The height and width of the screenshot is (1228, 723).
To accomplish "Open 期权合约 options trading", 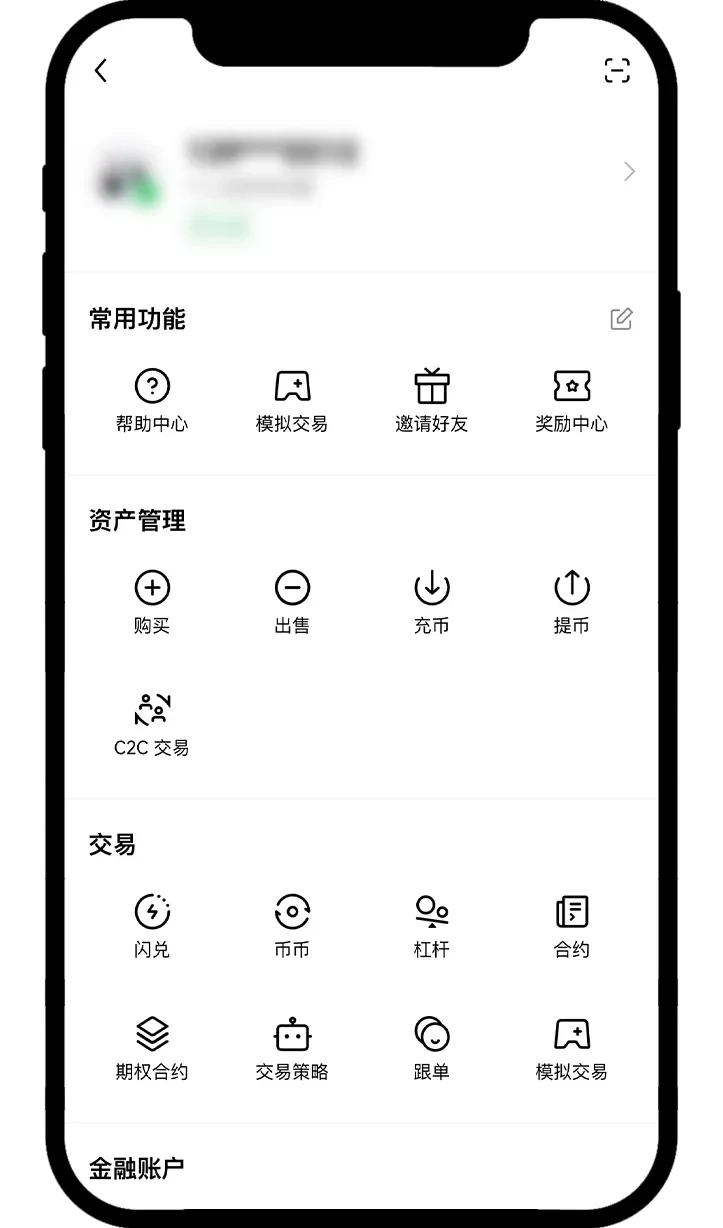I will 151,1034.
